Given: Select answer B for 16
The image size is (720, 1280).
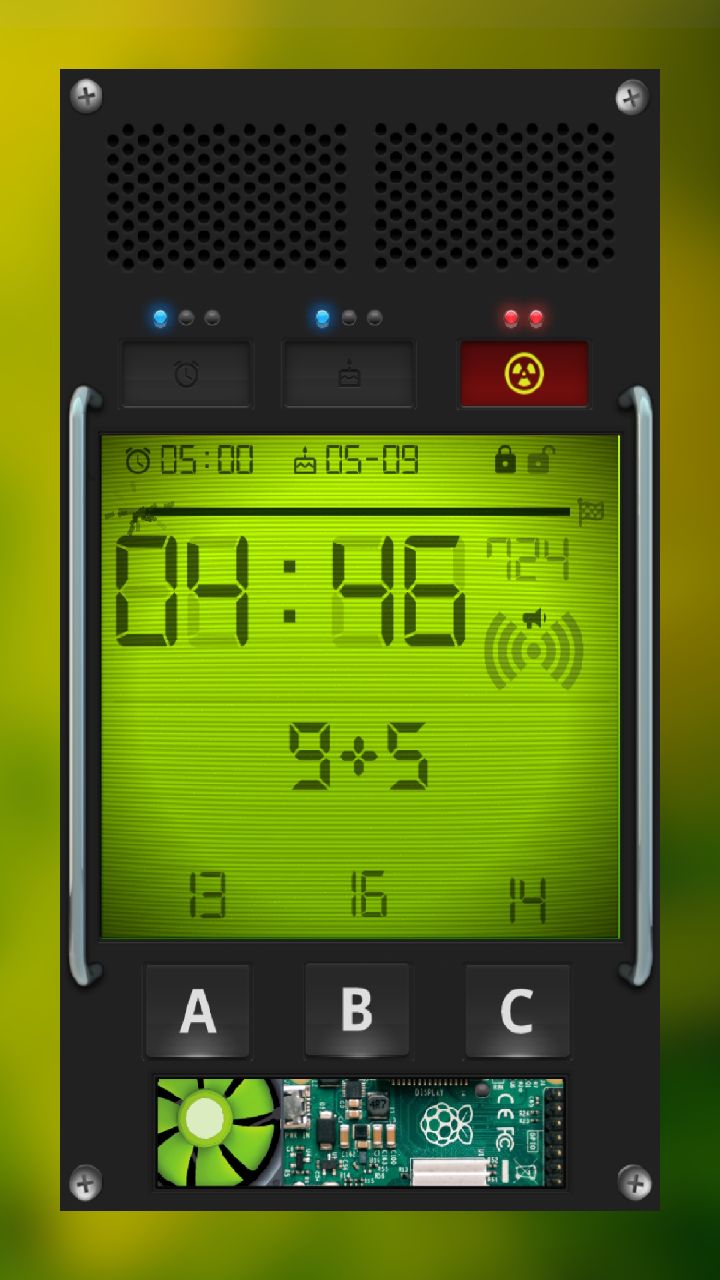Looking at the screenshot, I should [357, 1011].
